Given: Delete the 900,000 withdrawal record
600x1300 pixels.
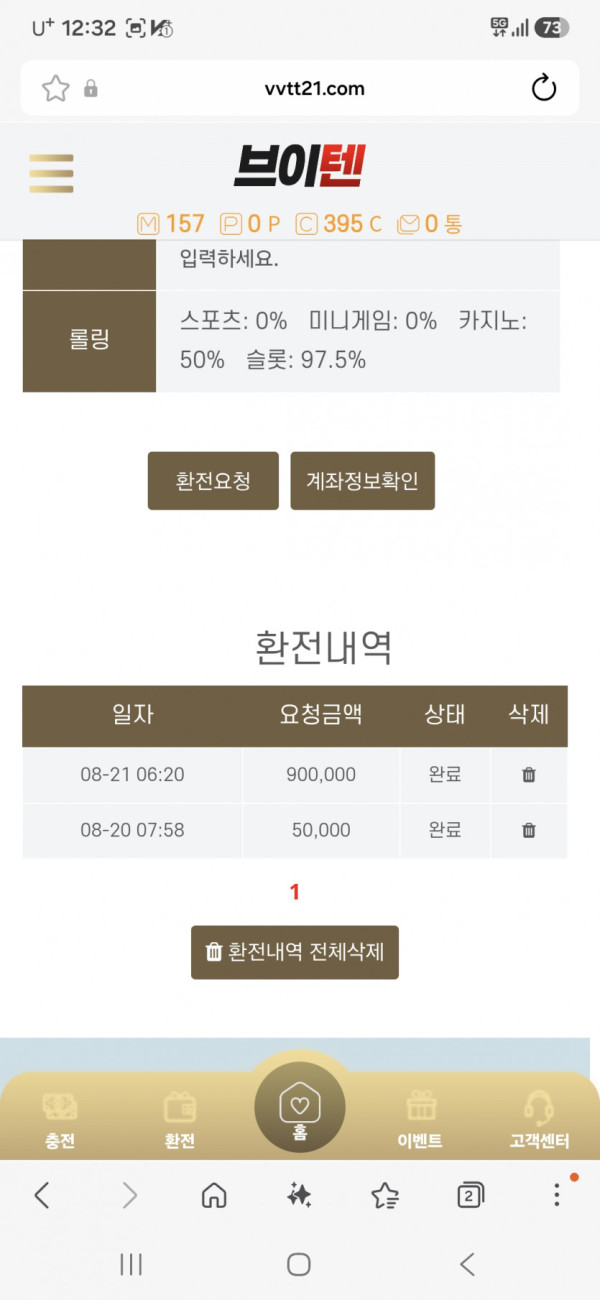Looking at the screenshot, I should point(529,775).
